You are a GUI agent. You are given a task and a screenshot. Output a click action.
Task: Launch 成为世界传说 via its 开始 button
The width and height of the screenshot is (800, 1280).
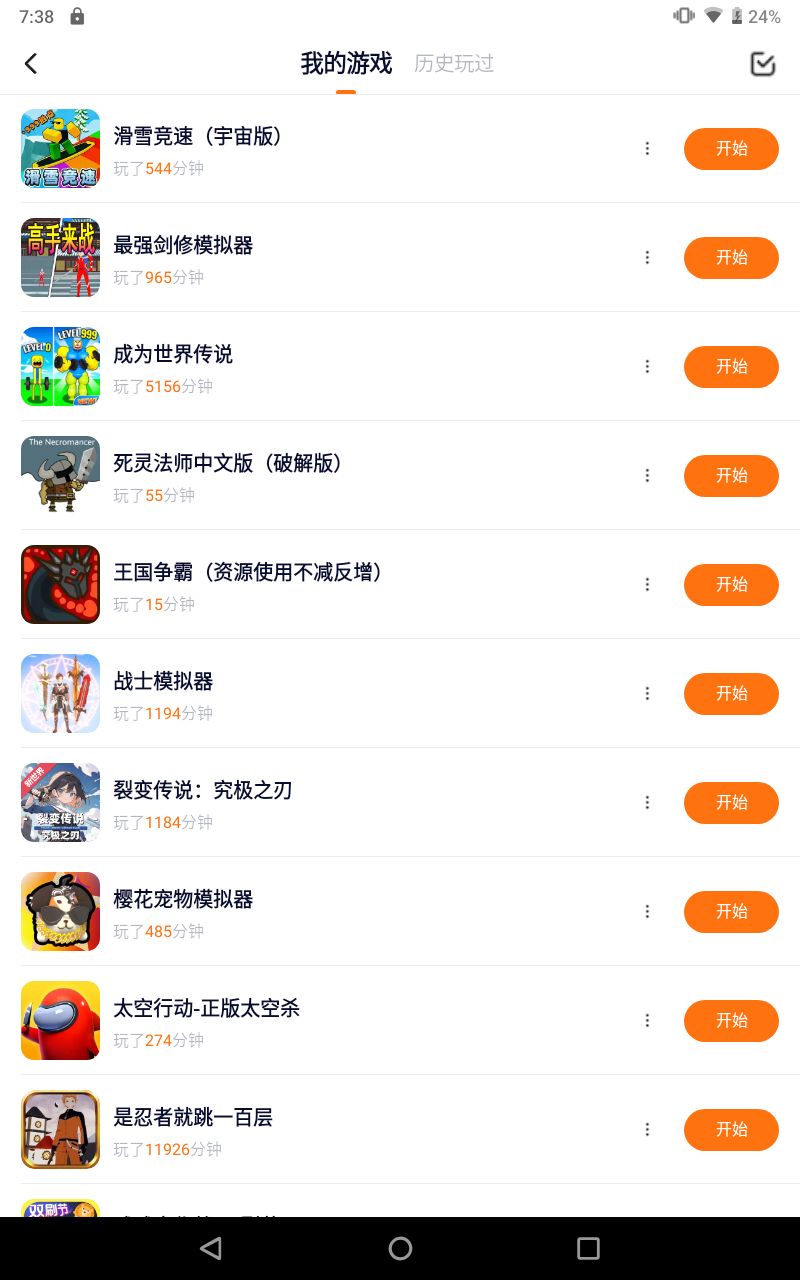[731, 367]
